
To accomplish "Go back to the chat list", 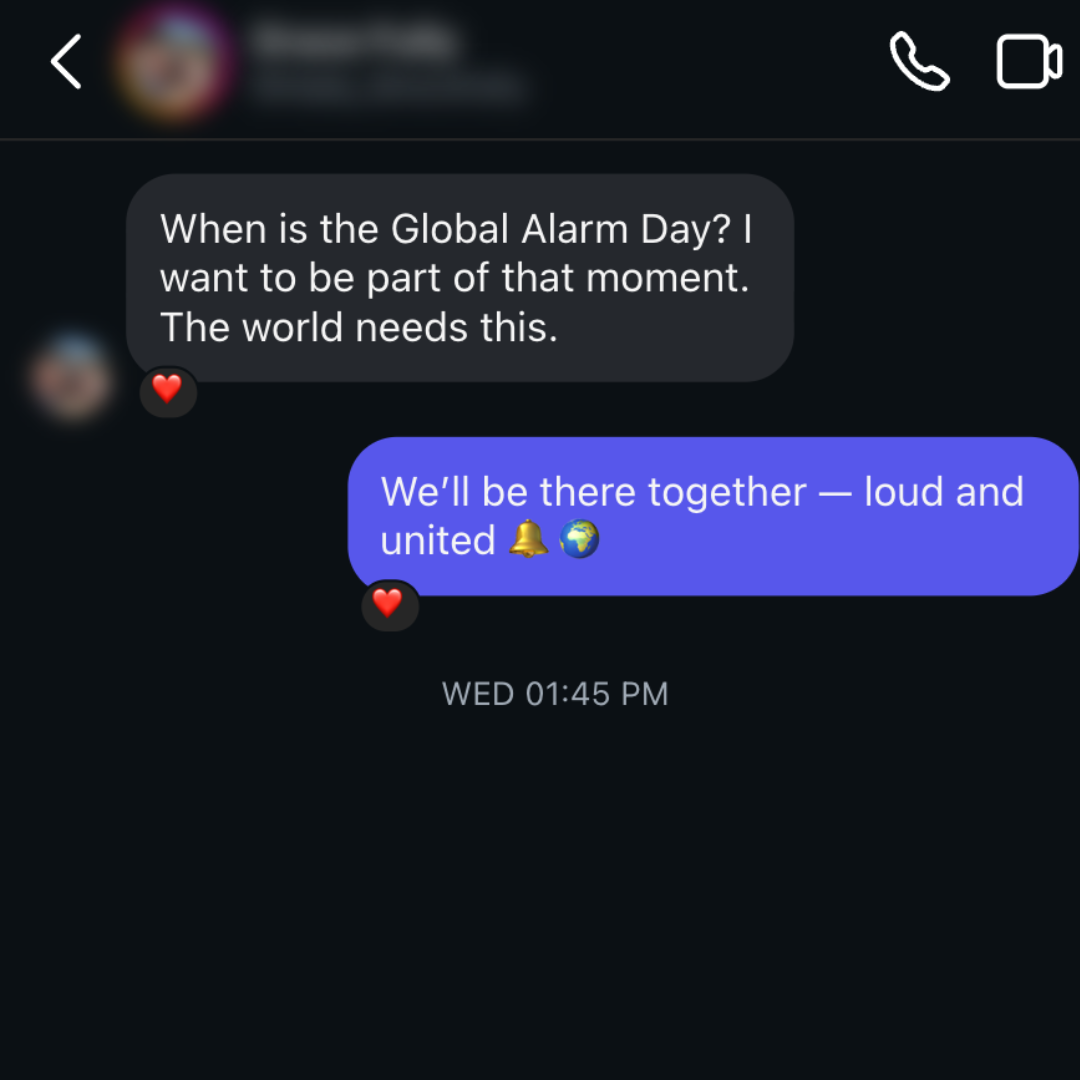I will tap(66, 62).
